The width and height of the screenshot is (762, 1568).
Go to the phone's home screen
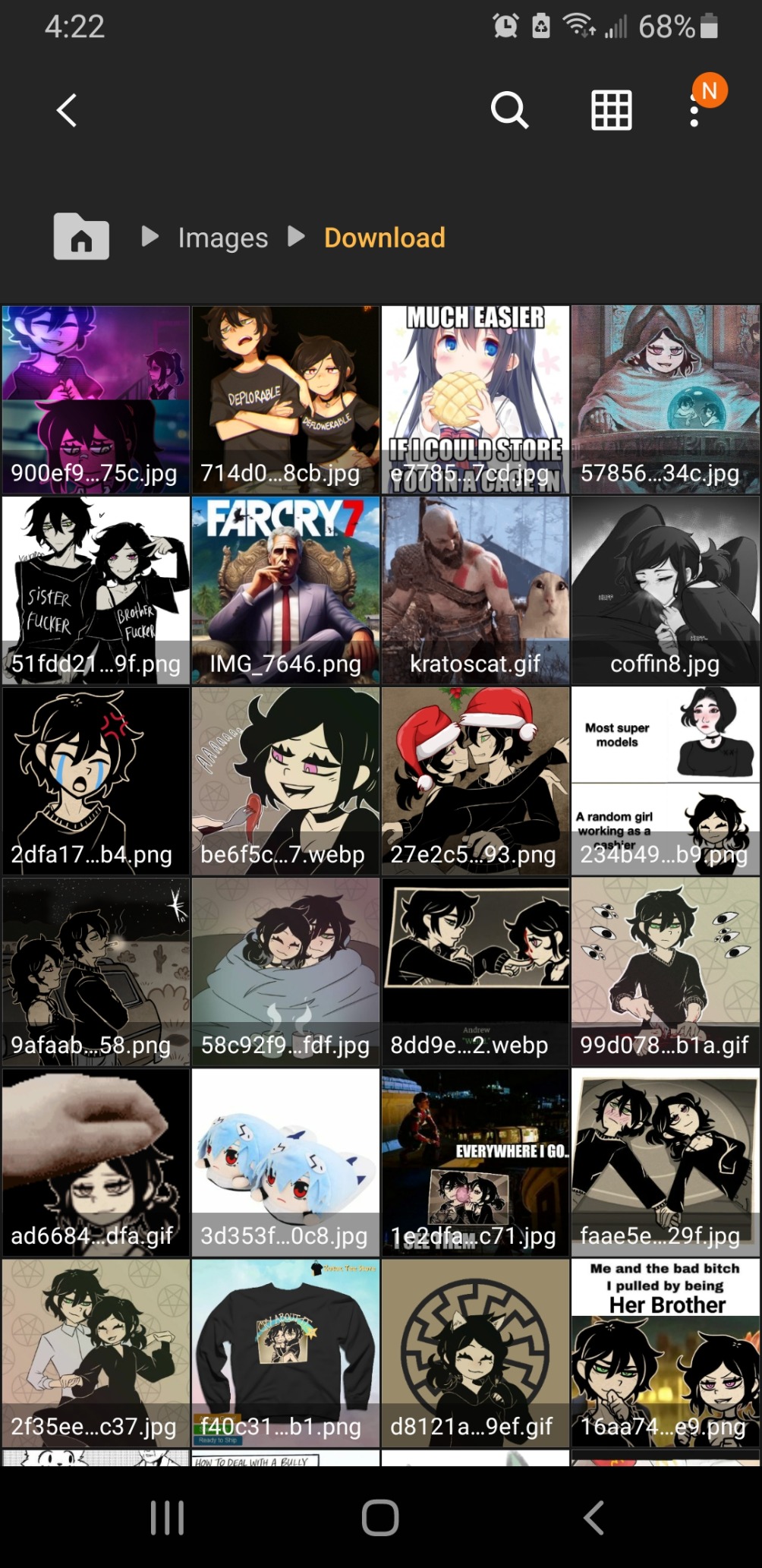click(x=380, y=1517)
